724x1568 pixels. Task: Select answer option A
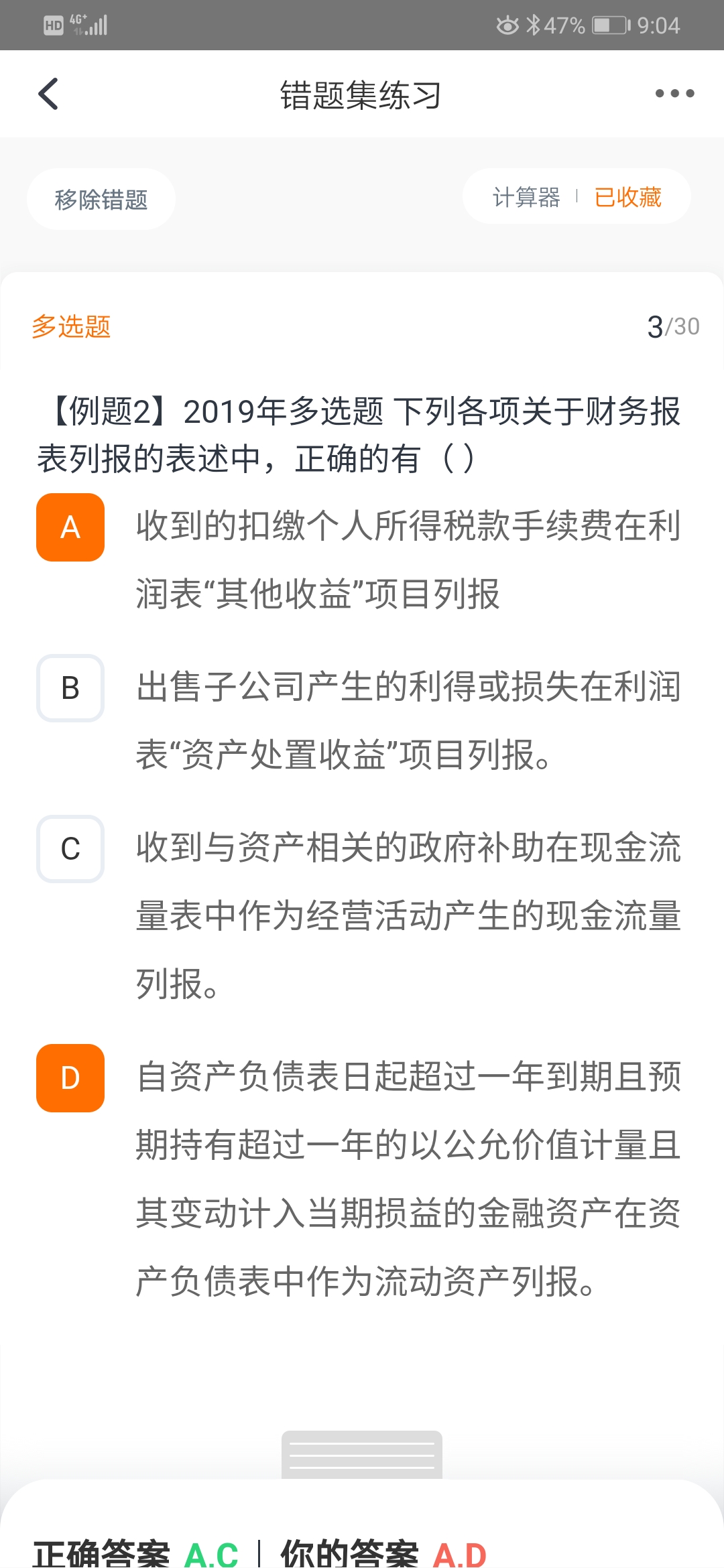tap(70, 527)
